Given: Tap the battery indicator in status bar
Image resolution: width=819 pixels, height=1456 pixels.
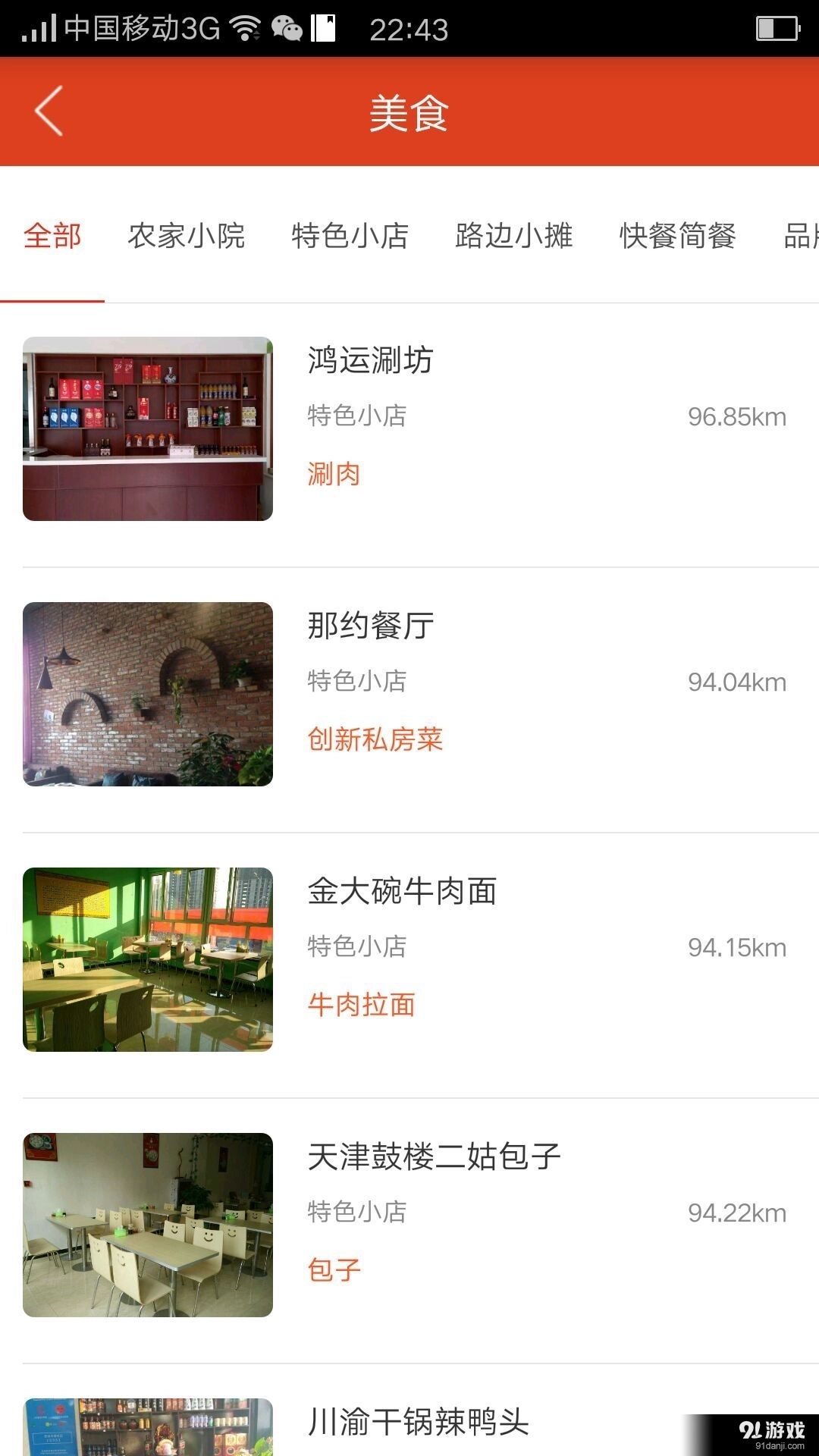Looking at the screenshot, I should (773, 29).
